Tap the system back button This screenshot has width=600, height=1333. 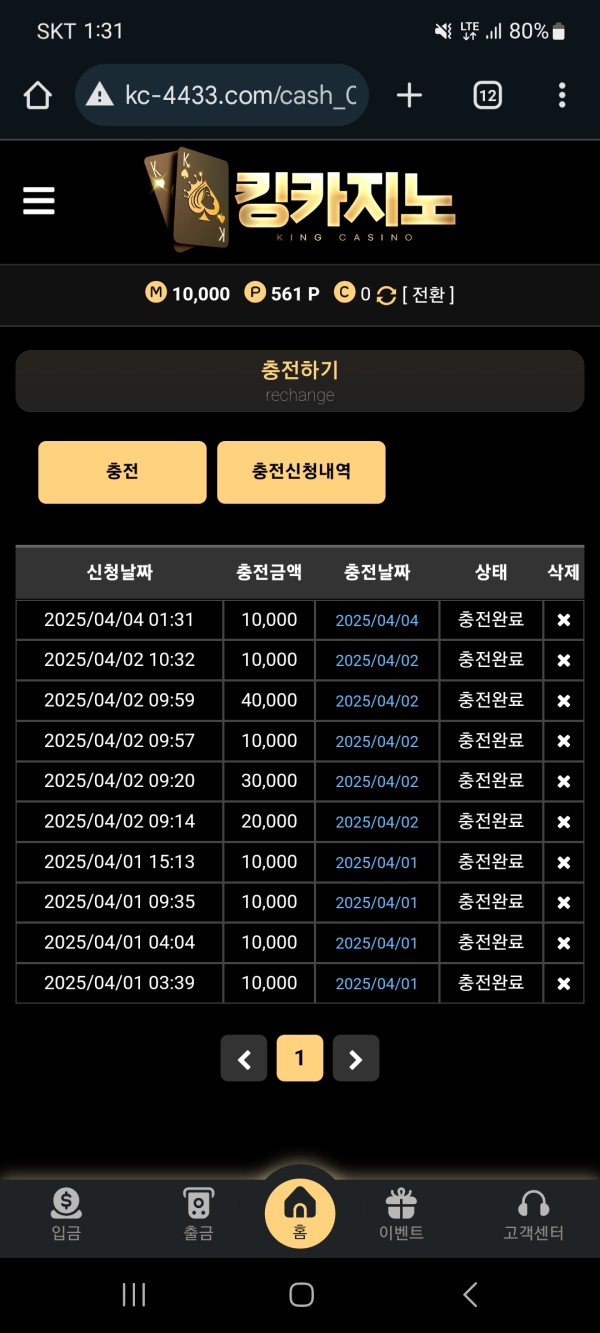pyautogui.click(x=470, y=1295)
